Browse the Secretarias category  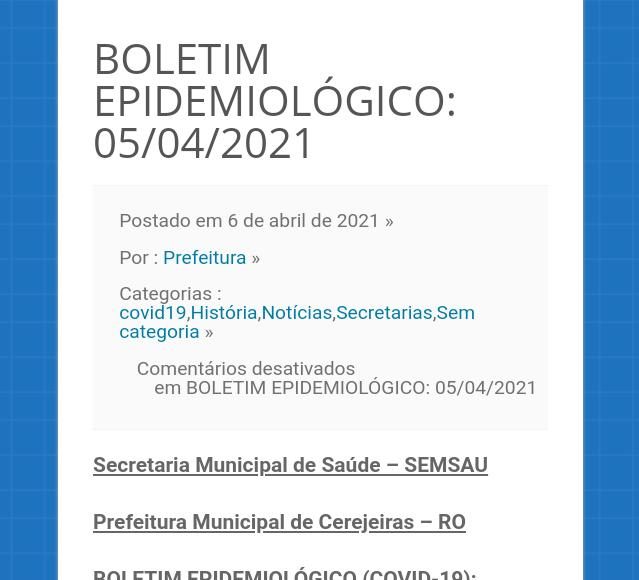pos(384,313)
